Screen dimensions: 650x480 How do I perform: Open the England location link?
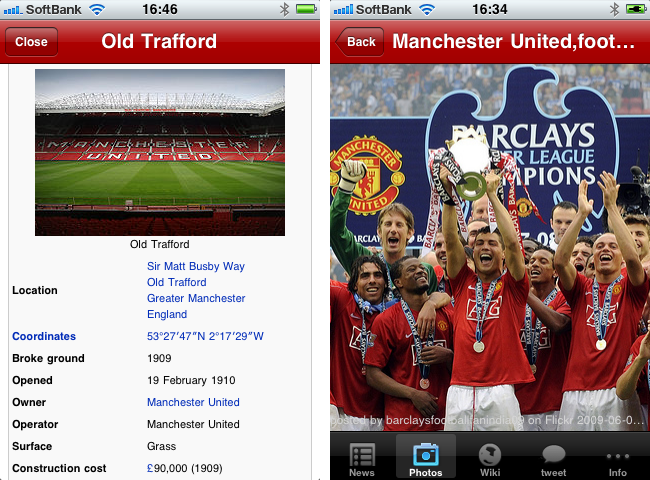(x=167, y=314)
